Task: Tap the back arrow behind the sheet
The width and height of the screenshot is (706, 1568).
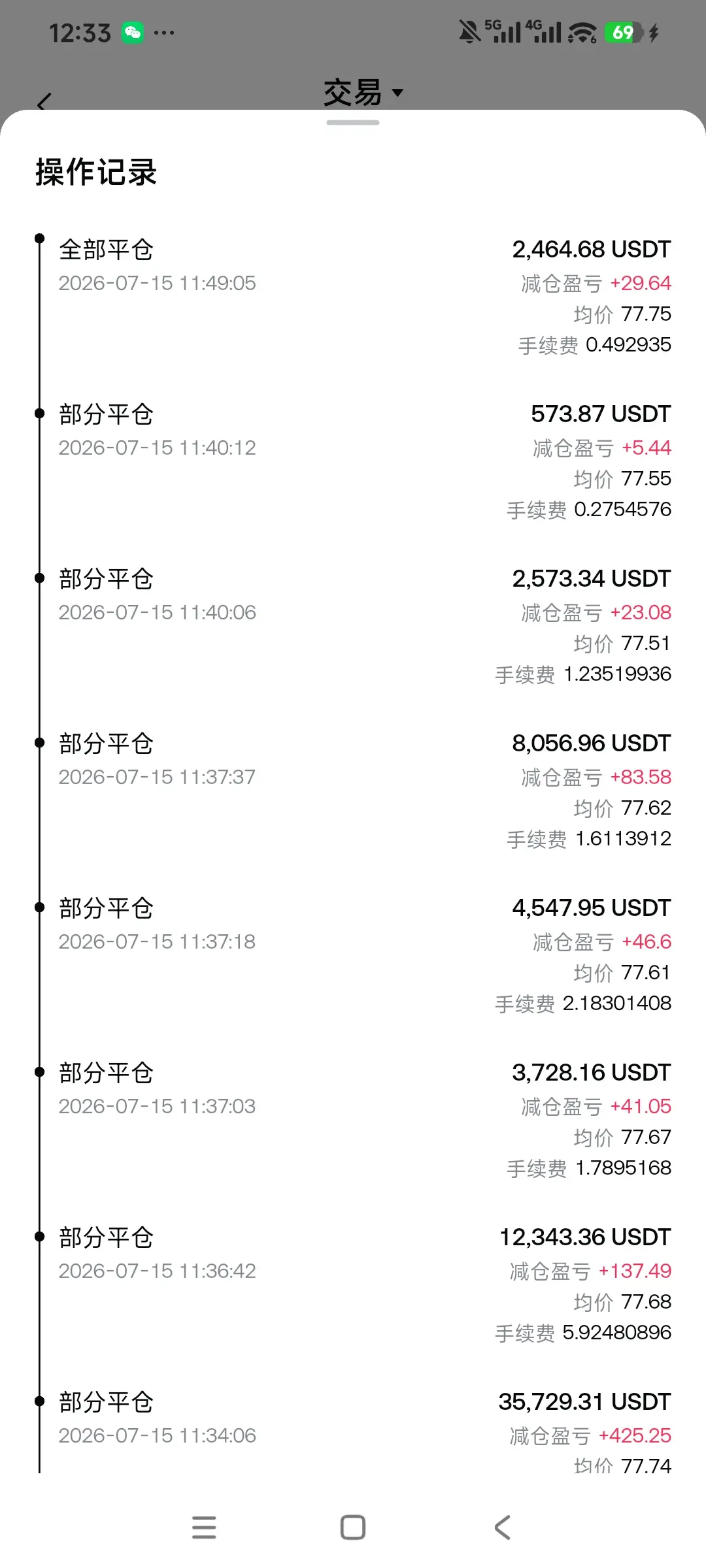Action: (44, 102)
